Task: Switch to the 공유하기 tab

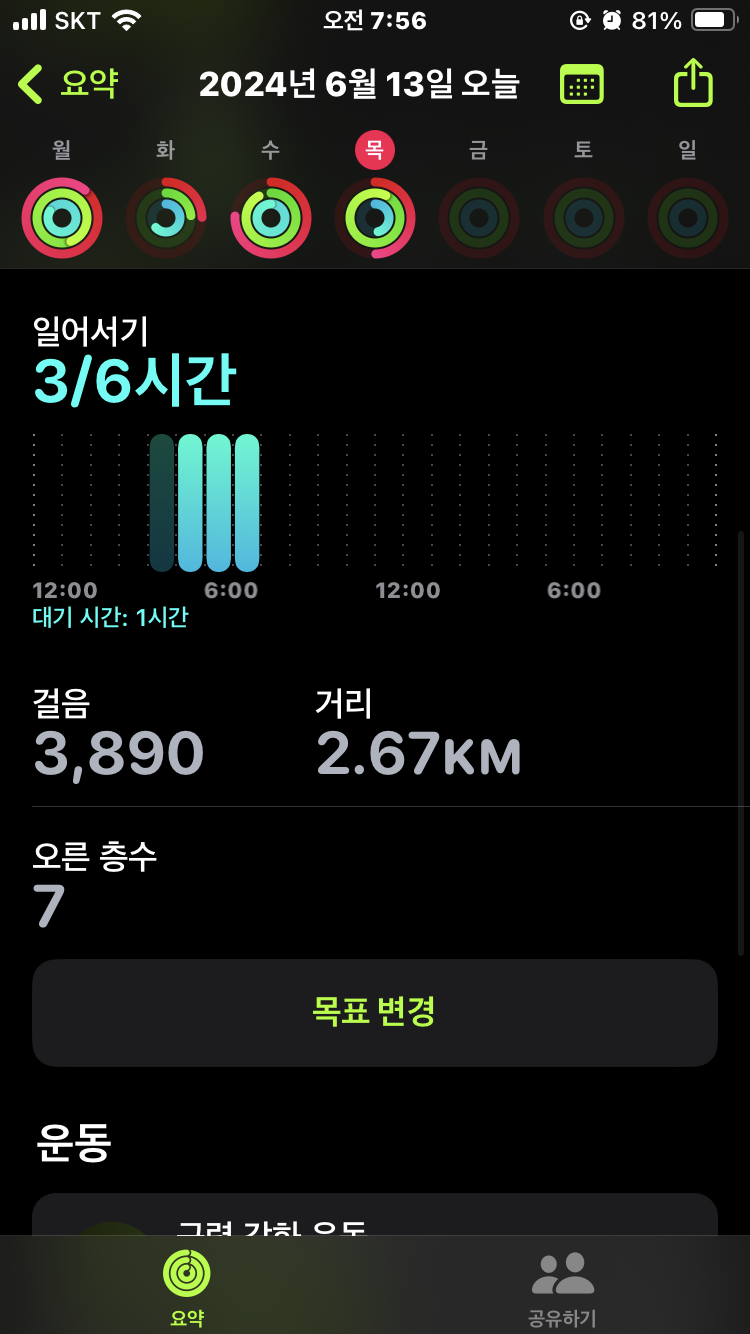Action: click(x=562, y=1288)
